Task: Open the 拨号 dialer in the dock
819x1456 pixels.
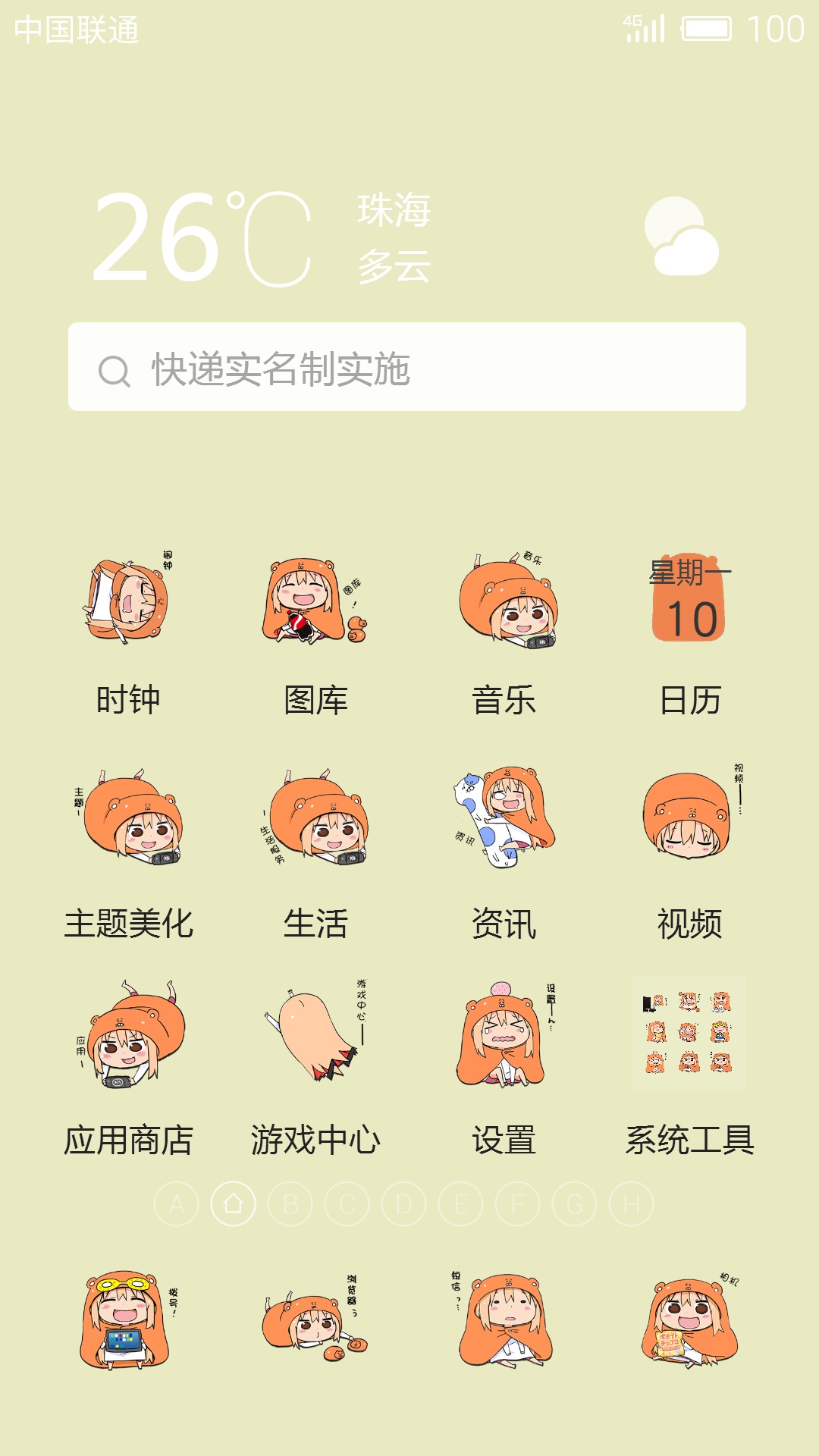Action: [127, 1320]
